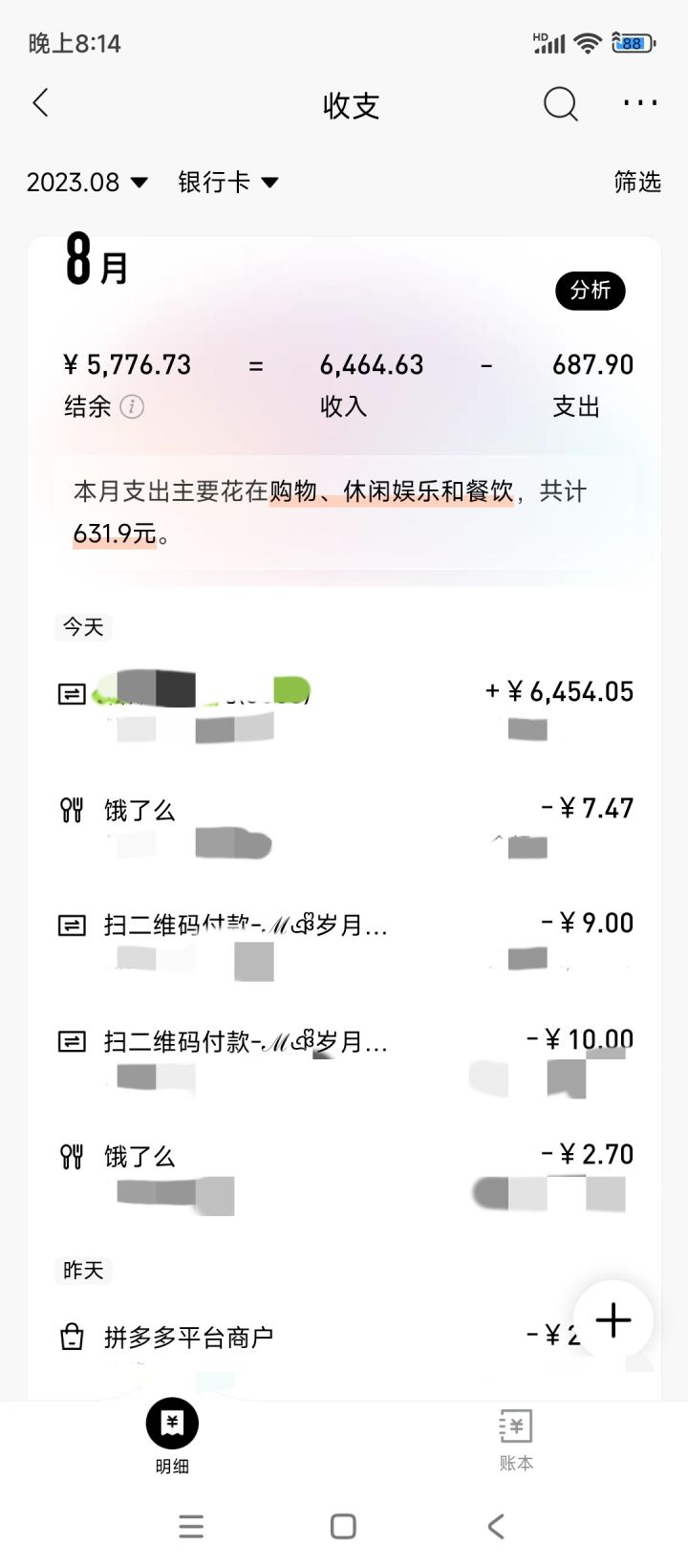Tap the battery indicator in the status bar
Screen dimensions: 688x1568
pos(629,42)
